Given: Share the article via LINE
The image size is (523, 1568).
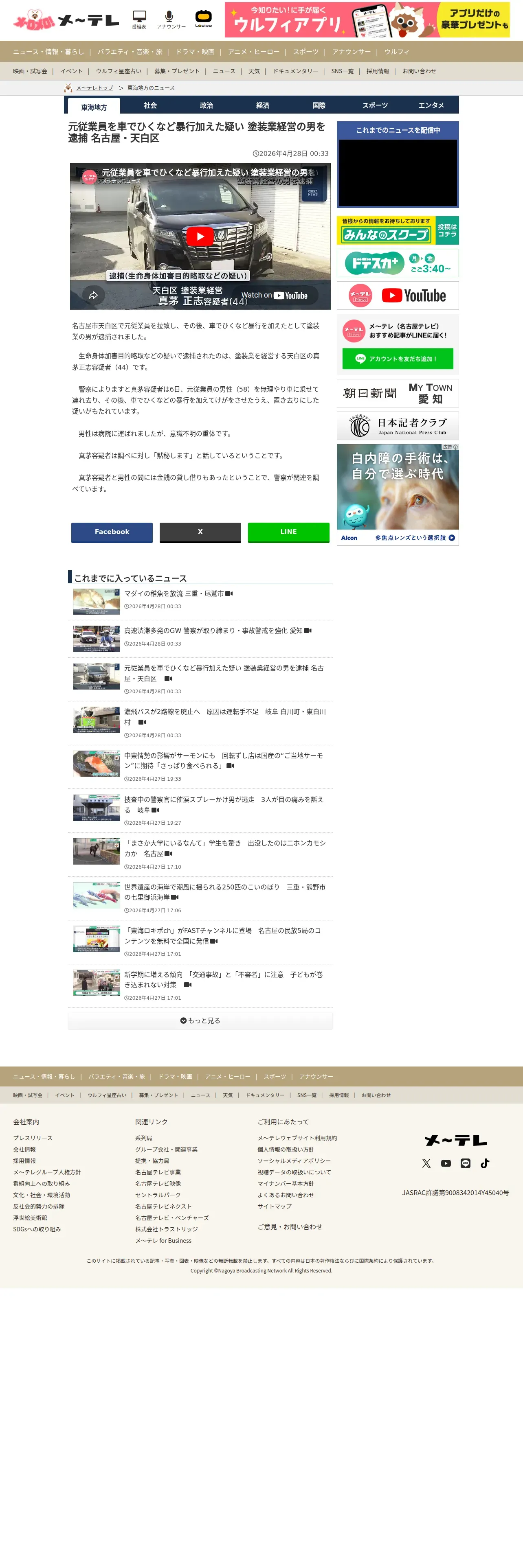Looking at the screenshot, I should click(x=289, y=532).
